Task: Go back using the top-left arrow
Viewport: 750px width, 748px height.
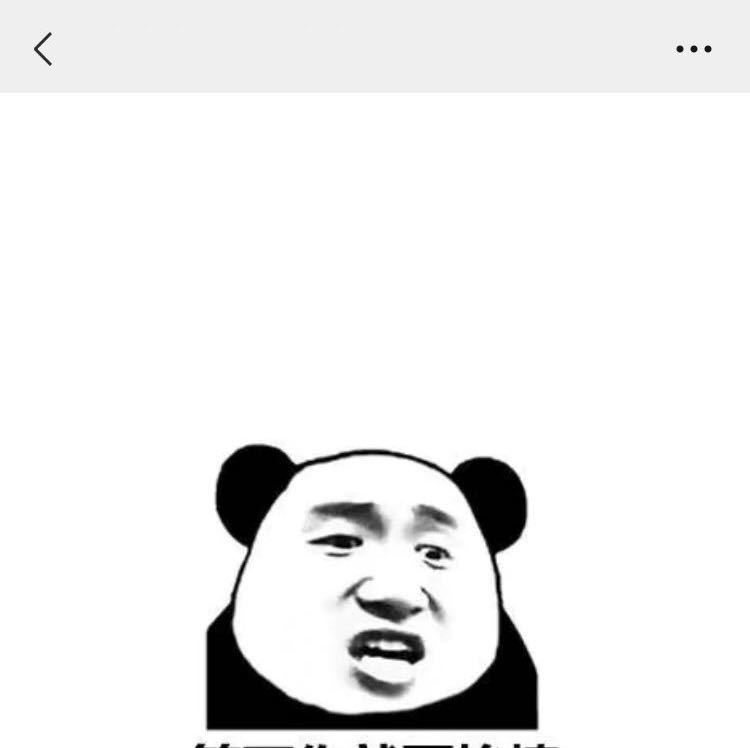Action: tap(43, 48)
